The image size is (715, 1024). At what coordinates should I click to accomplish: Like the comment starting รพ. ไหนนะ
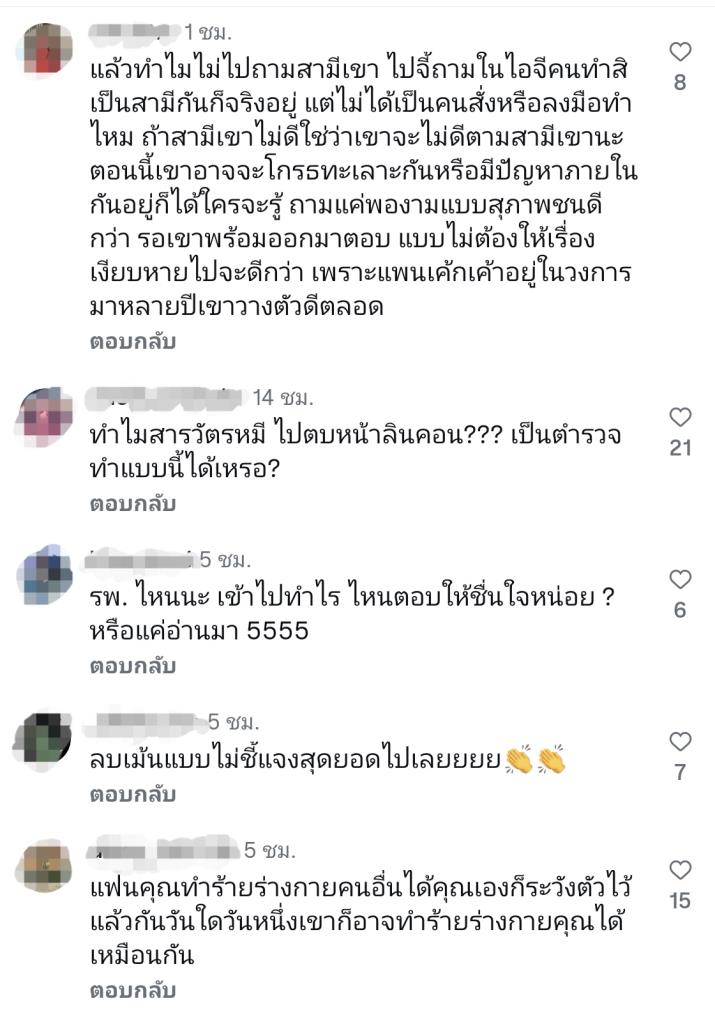680,579
